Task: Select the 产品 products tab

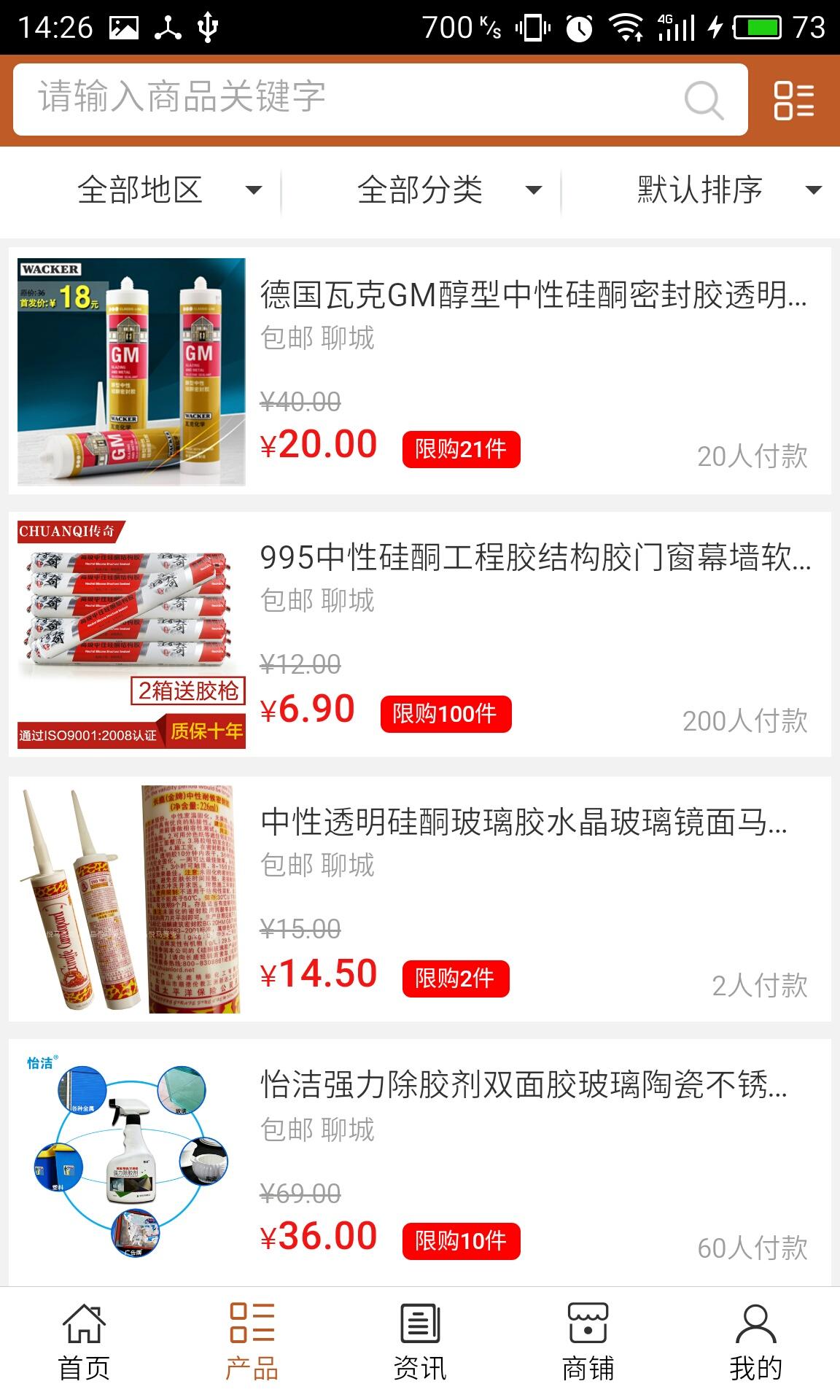Action: 252,1342
